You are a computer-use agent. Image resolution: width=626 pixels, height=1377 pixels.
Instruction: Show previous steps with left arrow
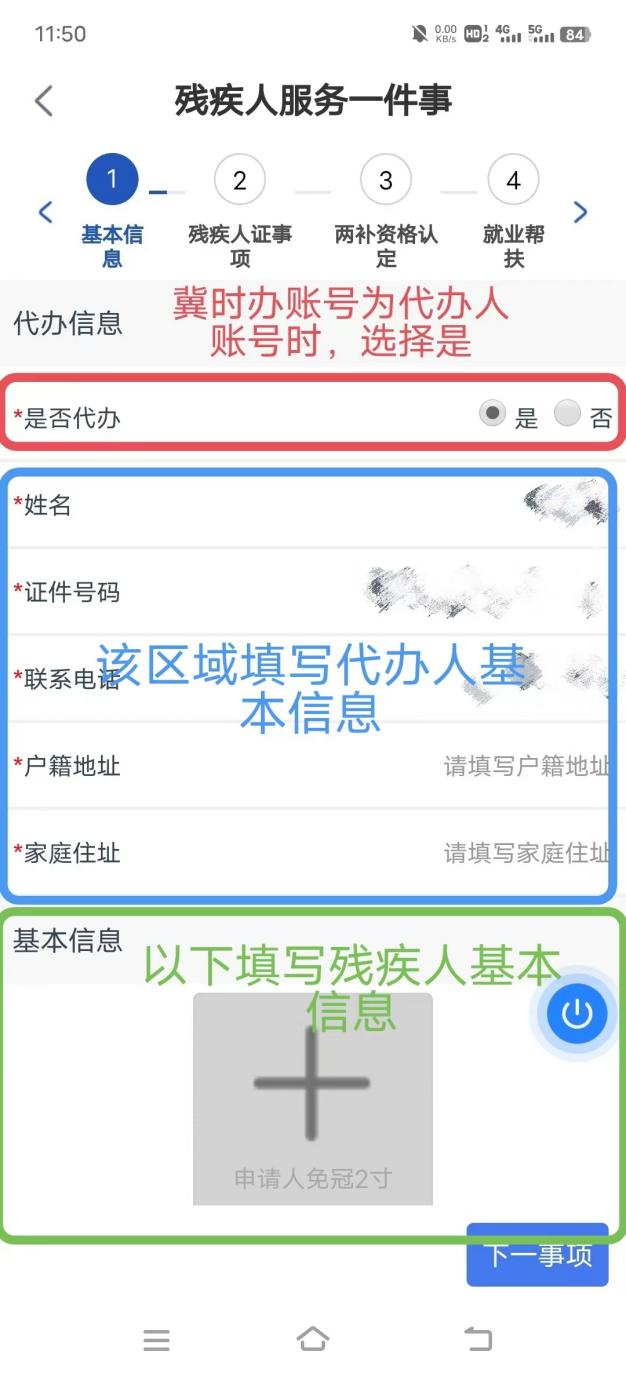coord(45,212)
